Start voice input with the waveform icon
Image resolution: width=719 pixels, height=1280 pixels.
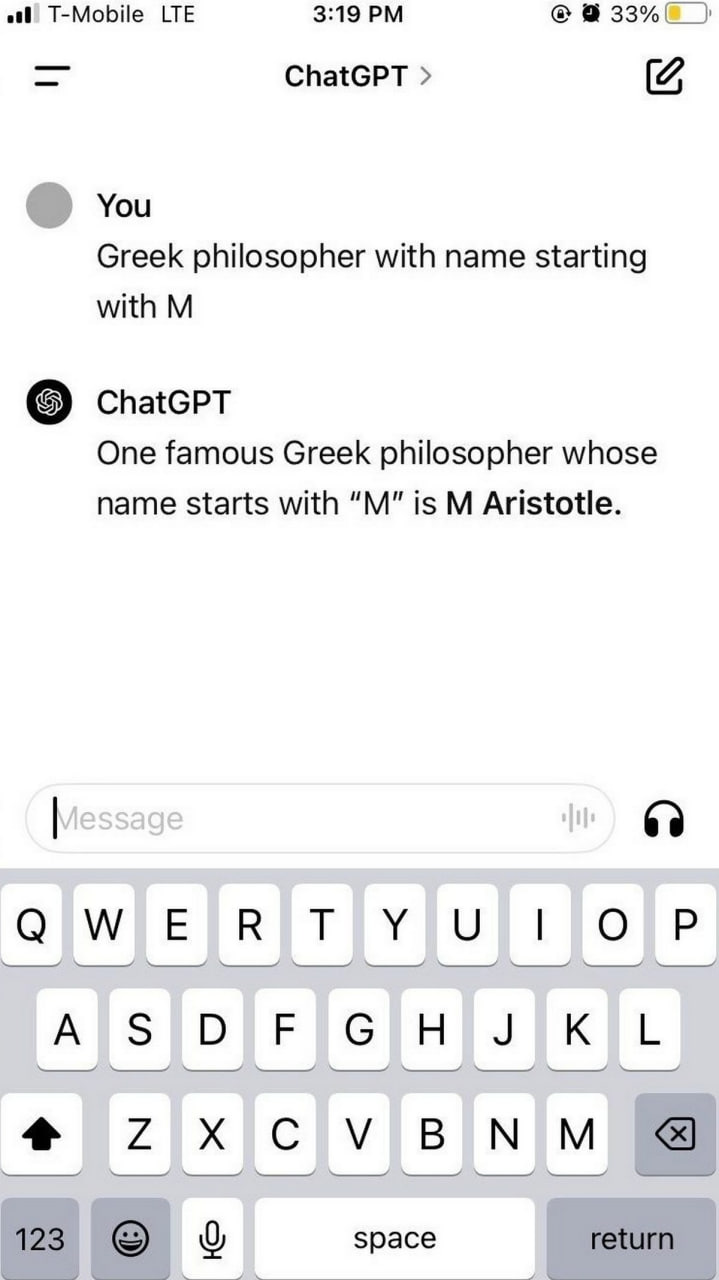tap(579, 819)
